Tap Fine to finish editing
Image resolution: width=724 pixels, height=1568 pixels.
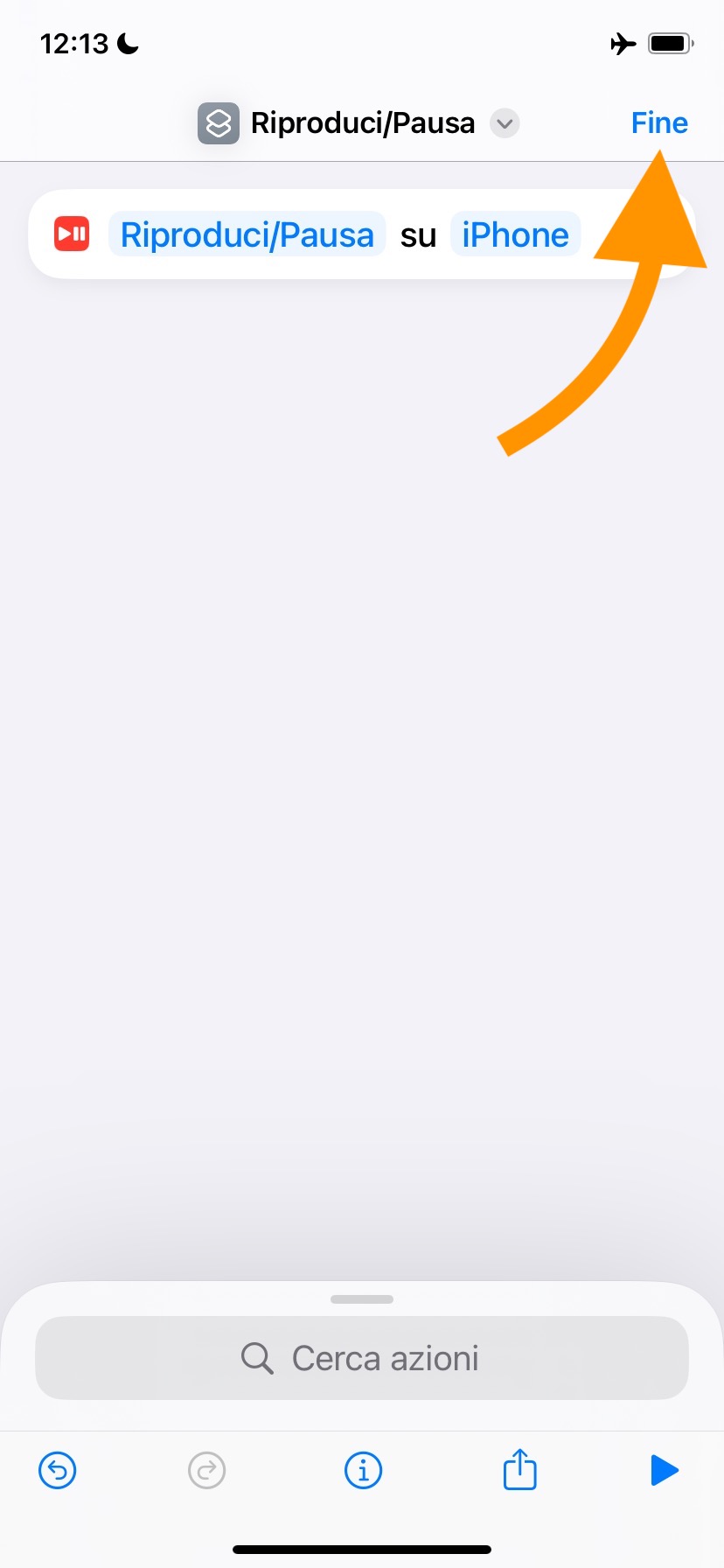pos(659,123)
